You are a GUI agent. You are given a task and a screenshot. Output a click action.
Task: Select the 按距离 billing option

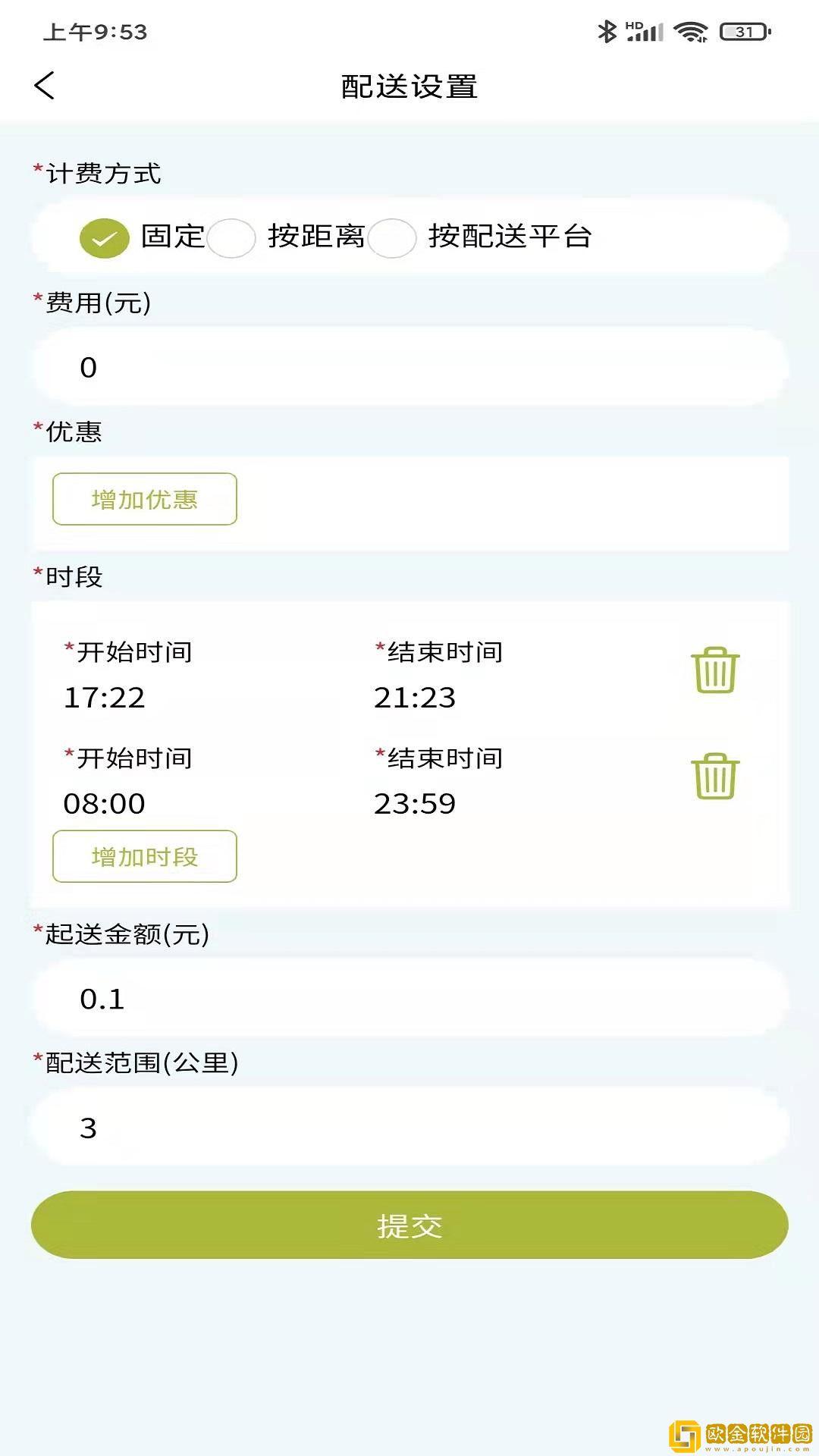point(231,238)
